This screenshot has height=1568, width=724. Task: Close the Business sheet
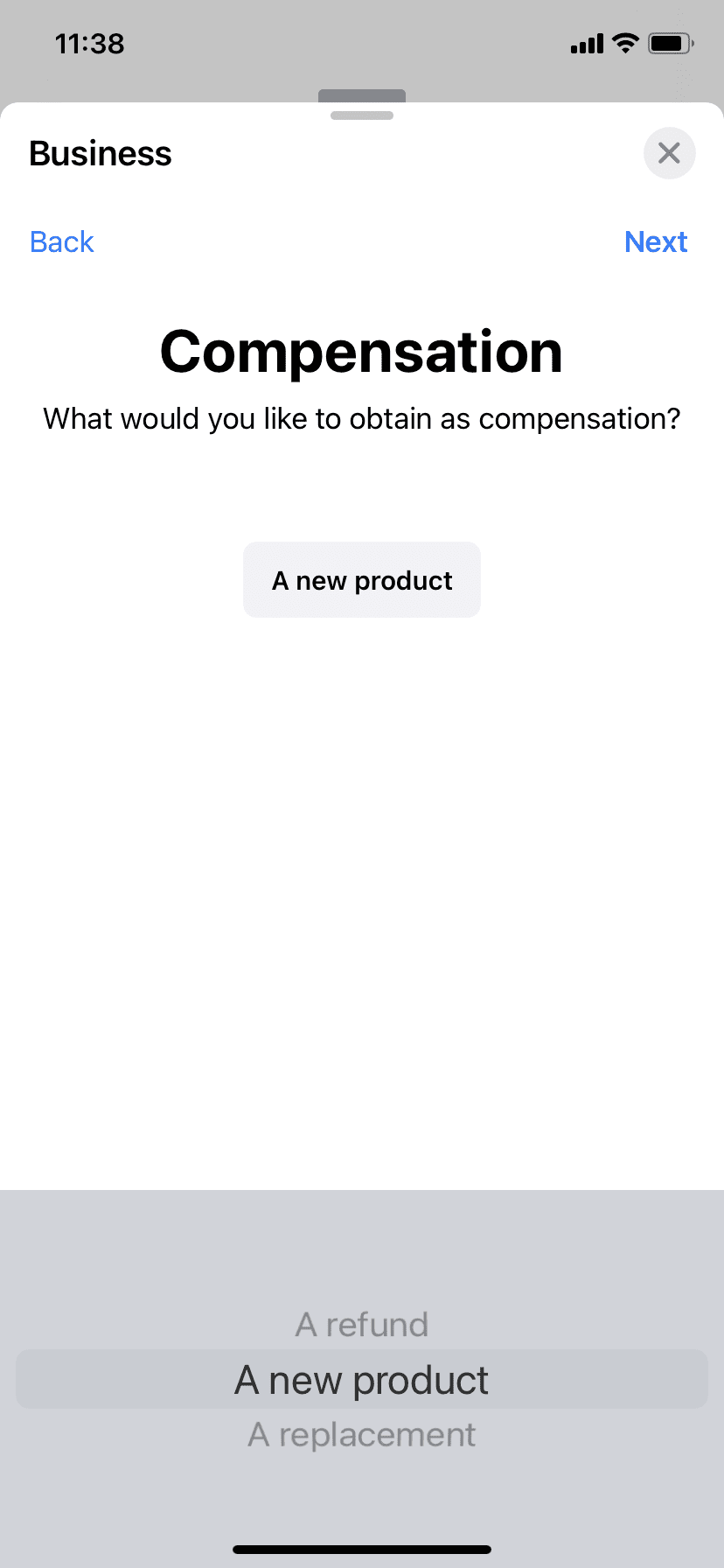(669, 154)
